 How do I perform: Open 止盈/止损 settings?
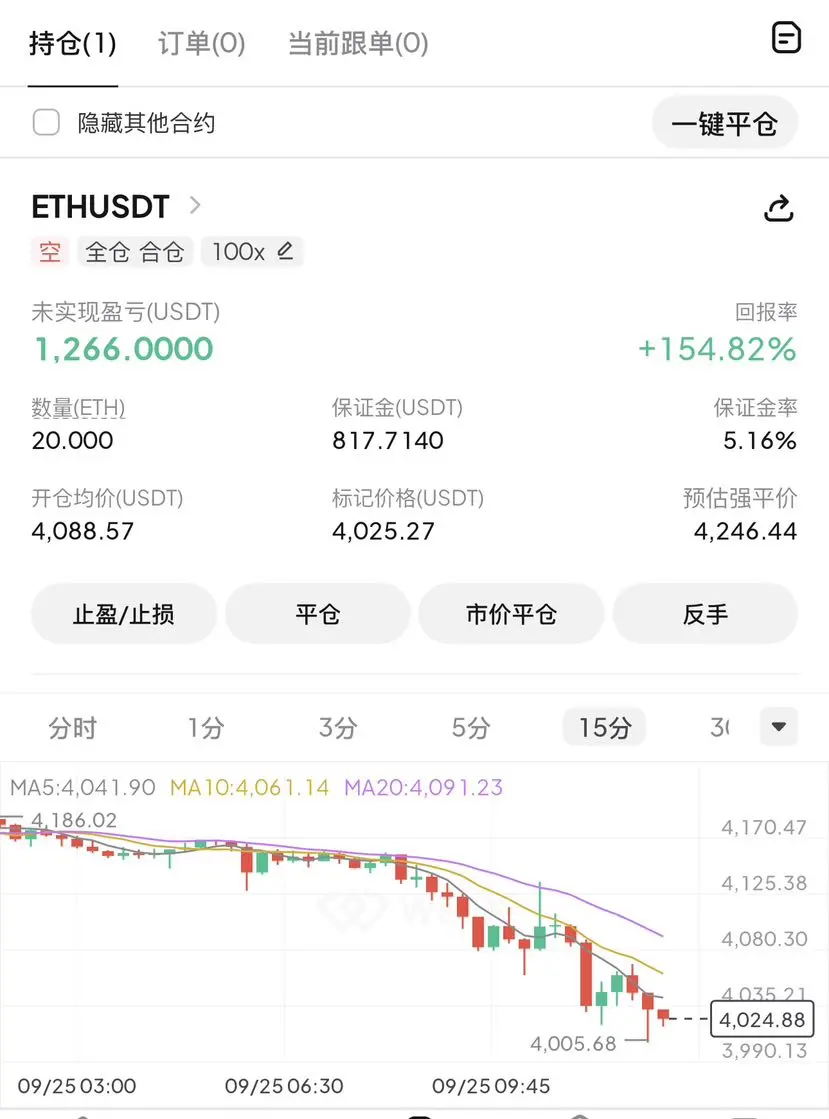pyautogui.click(x=123, y=614)
